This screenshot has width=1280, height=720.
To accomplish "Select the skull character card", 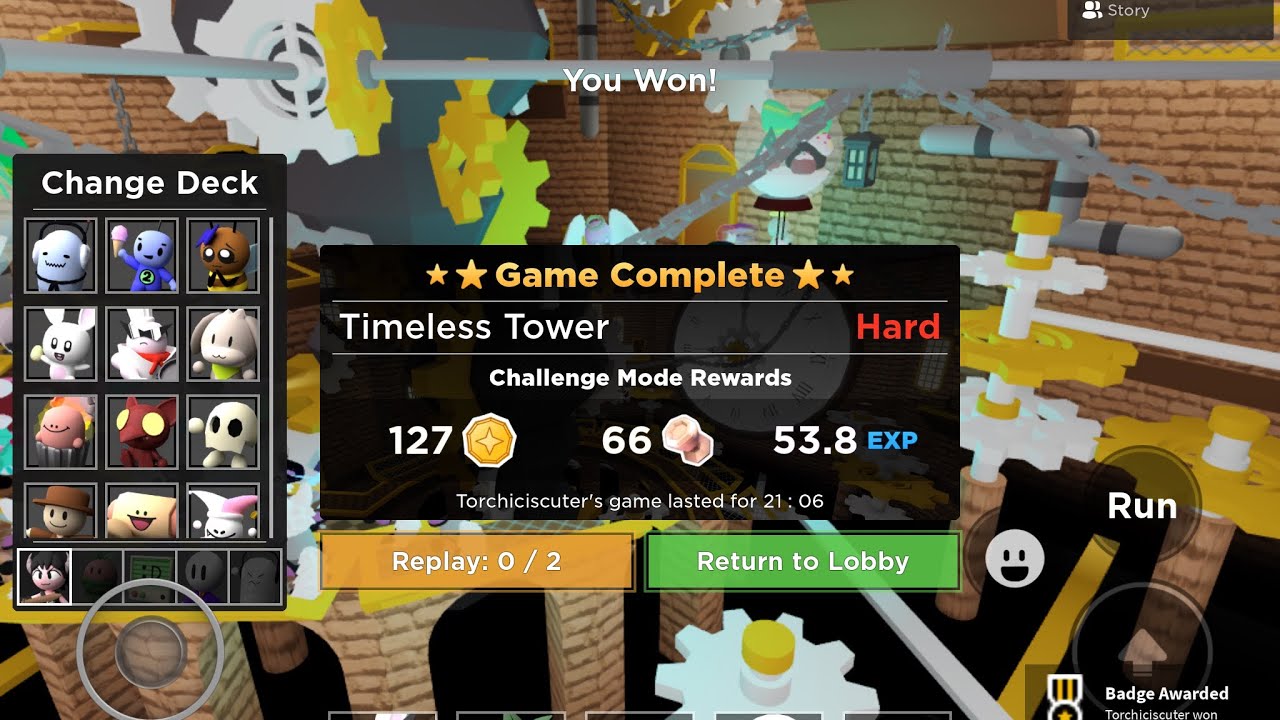I will 223,431.
